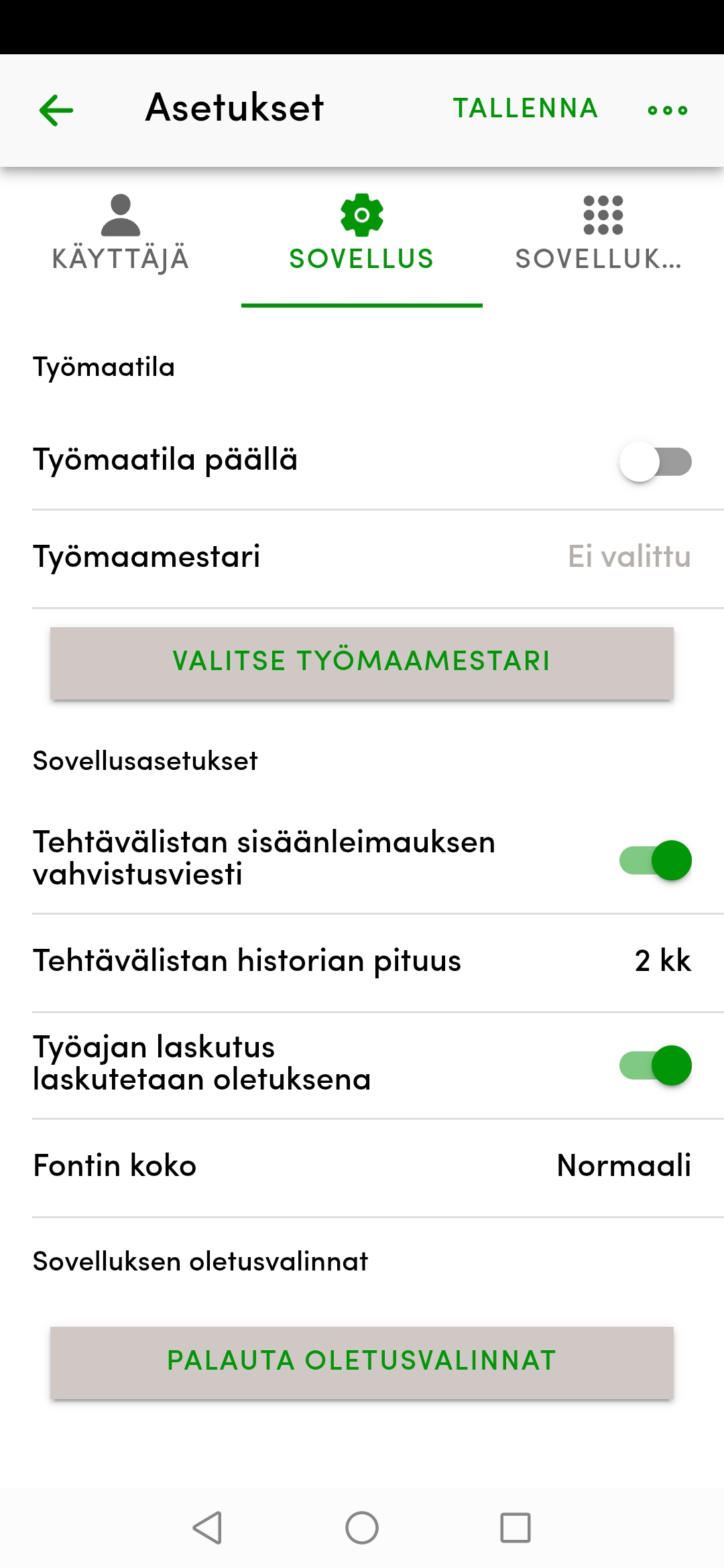Screen dimensions: 724x1568
Task: Switch to the KÄYTTÄJÄ tab
Action: pos(121,235)
